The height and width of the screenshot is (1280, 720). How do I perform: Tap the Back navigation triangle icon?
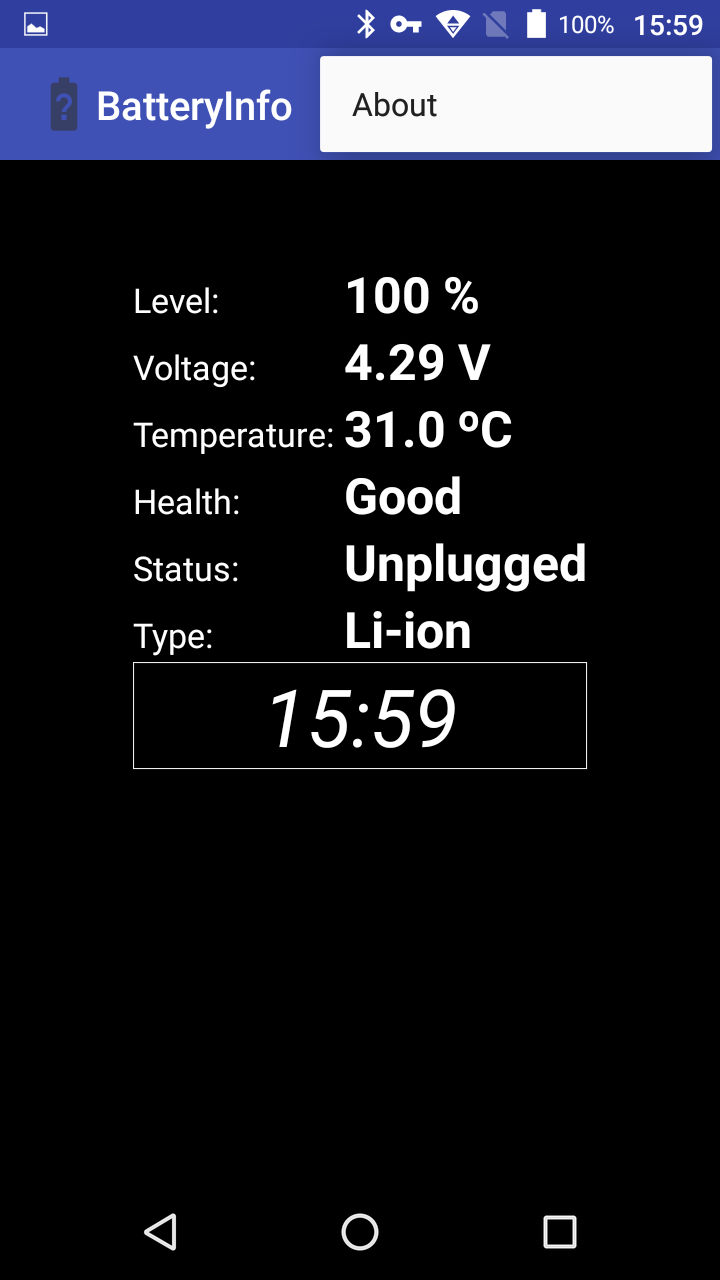coord(163,1231)
